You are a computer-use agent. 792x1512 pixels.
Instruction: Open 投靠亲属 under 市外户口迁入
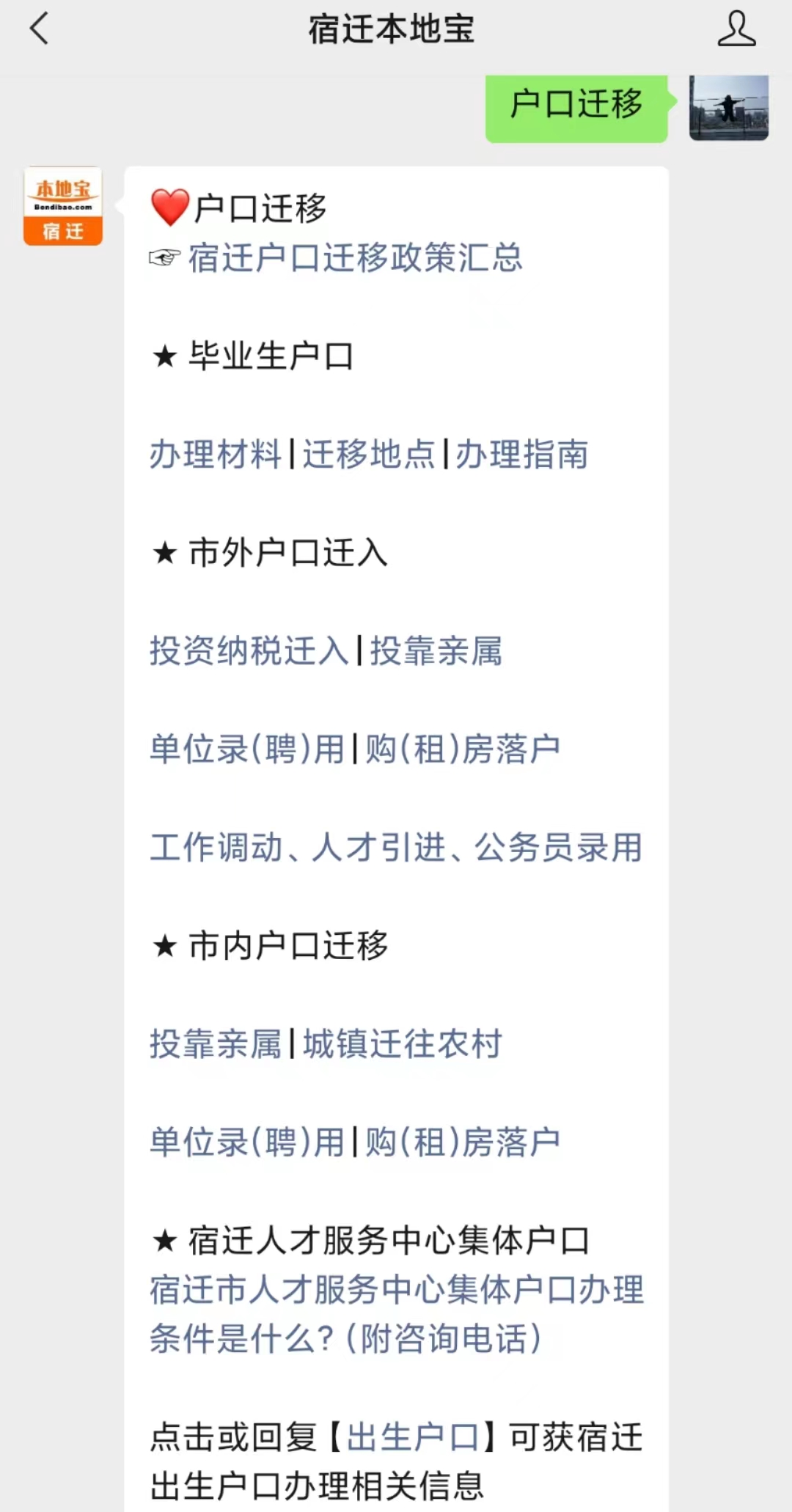pos(436,650)
